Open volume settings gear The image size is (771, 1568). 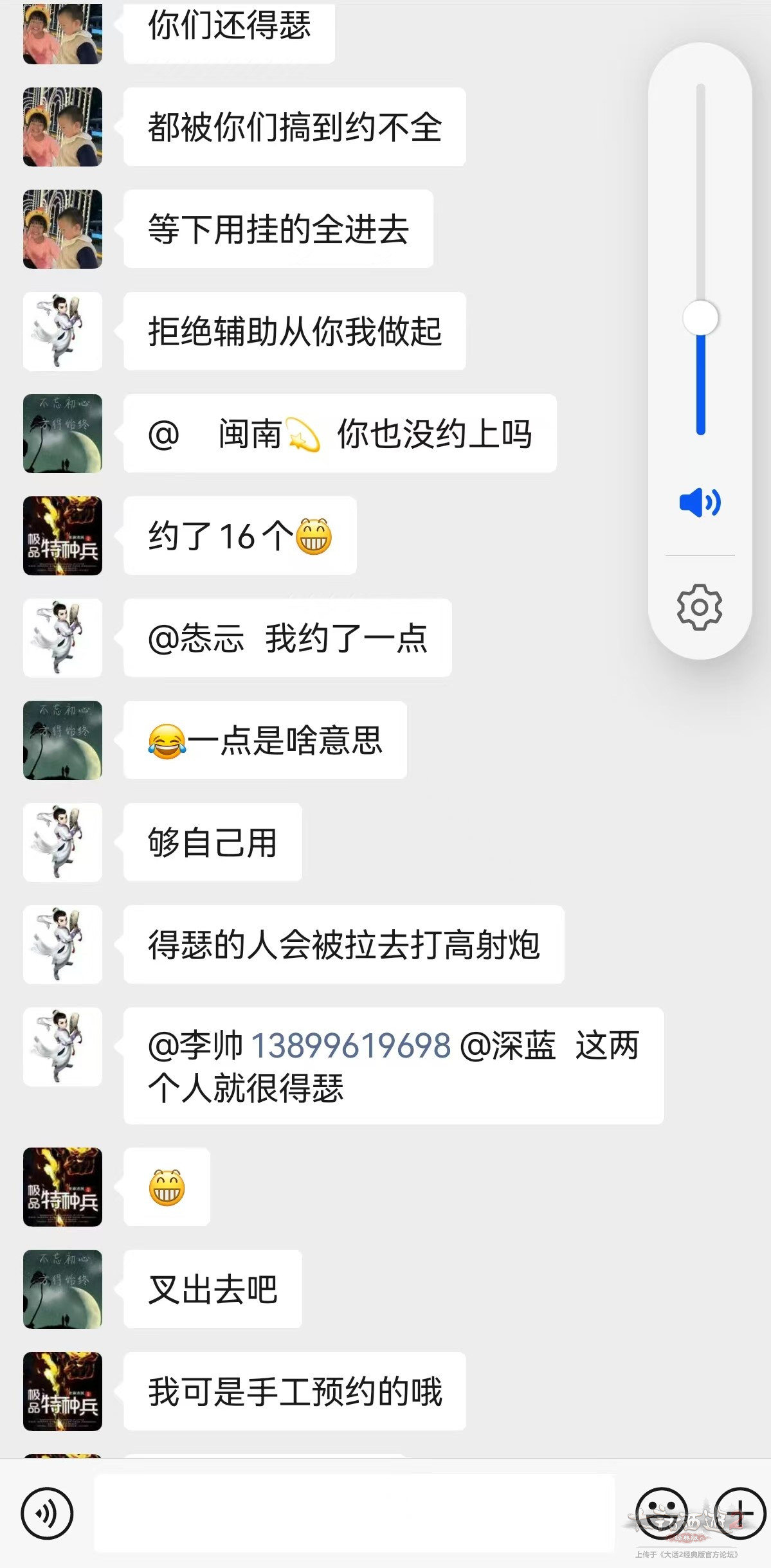pyautogui.click(x=700, y=607)
